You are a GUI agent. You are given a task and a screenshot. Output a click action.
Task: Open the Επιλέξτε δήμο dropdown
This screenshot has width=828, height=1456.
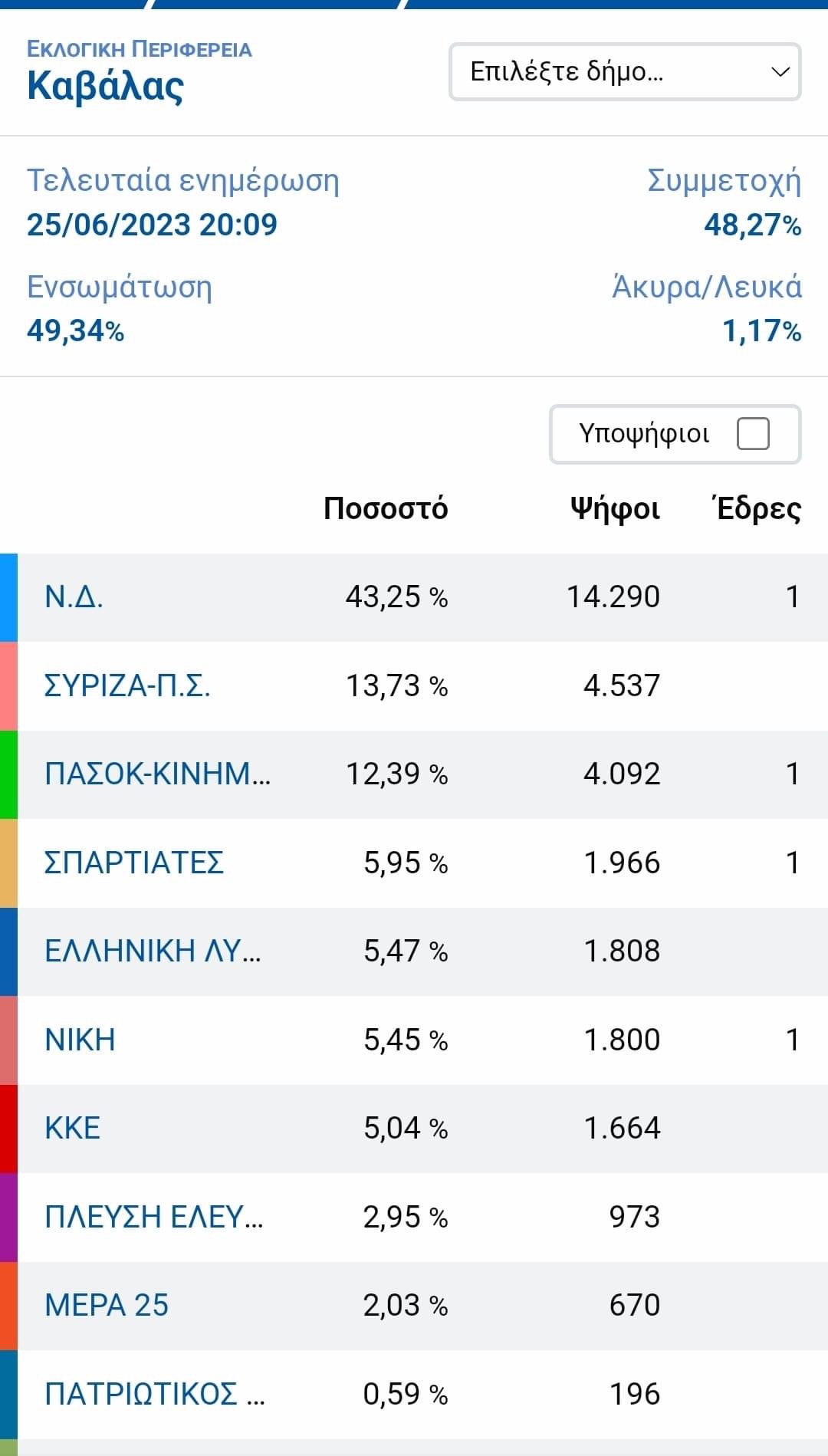tap(625, 72)
